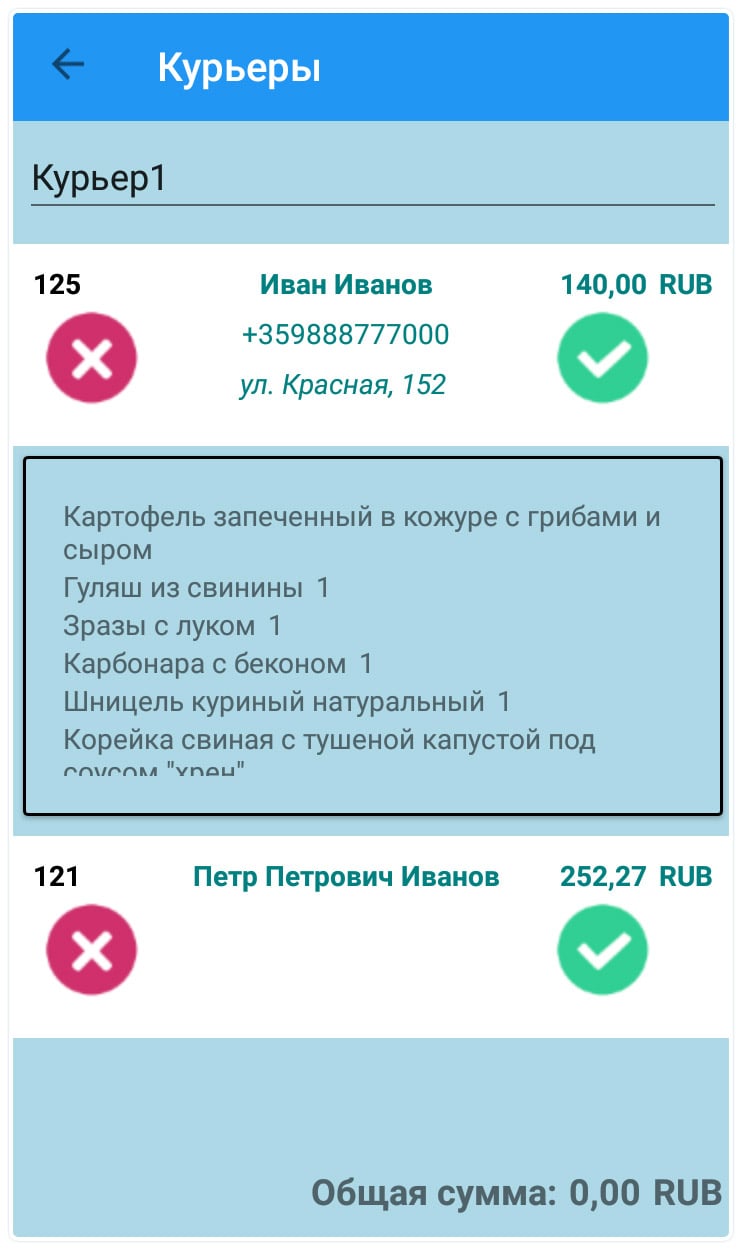Viewport: 742px width, 1250px height.
Task: Call phone number +359888777000
Action: 345,335
